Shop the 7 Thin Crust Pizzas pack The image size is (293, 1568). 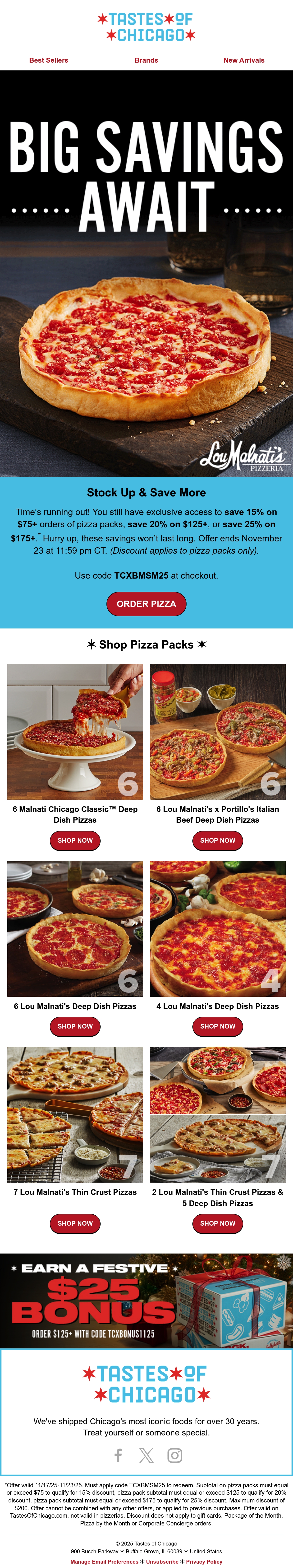click(x=75, y=1223)
